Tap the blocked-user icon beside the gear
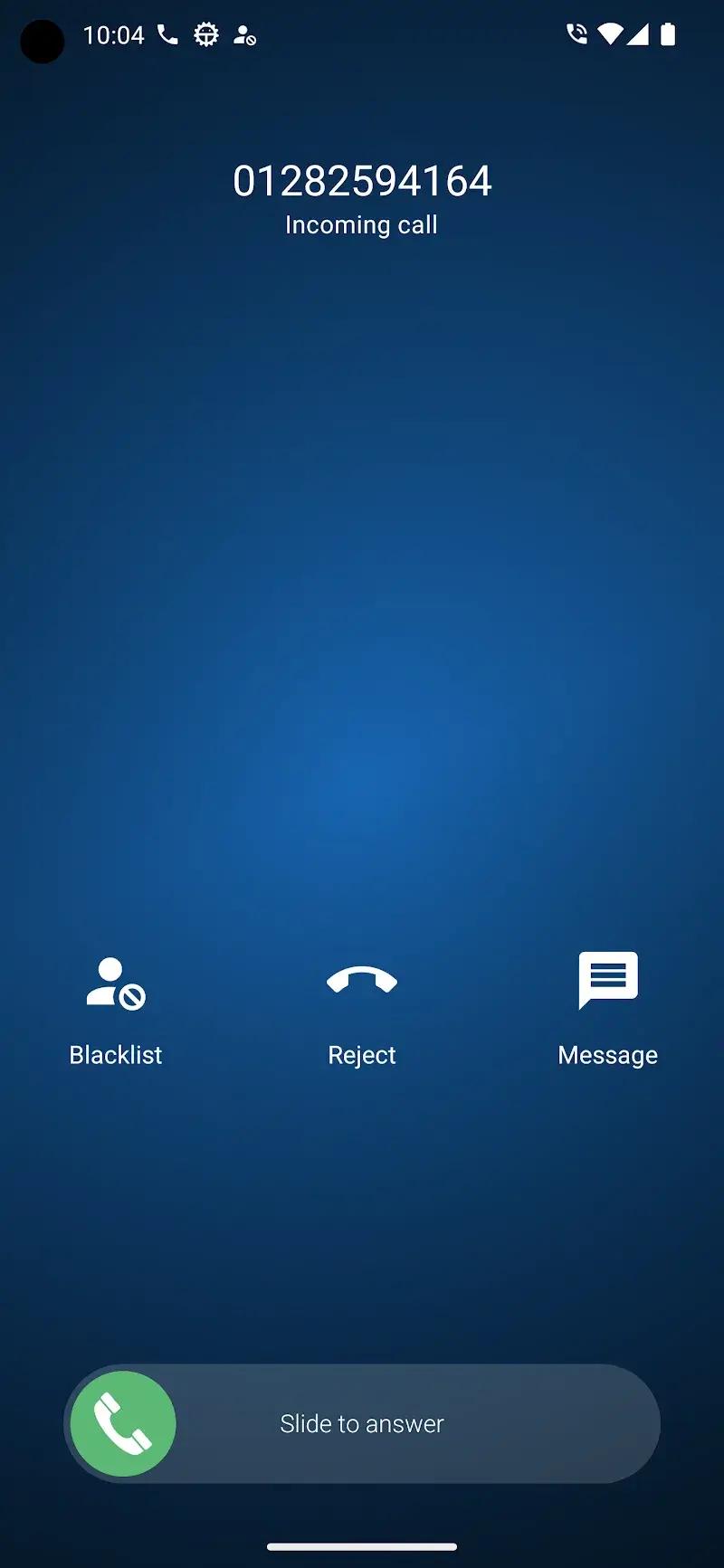The width and height of the screenshot is (724, 1568). 243,37
